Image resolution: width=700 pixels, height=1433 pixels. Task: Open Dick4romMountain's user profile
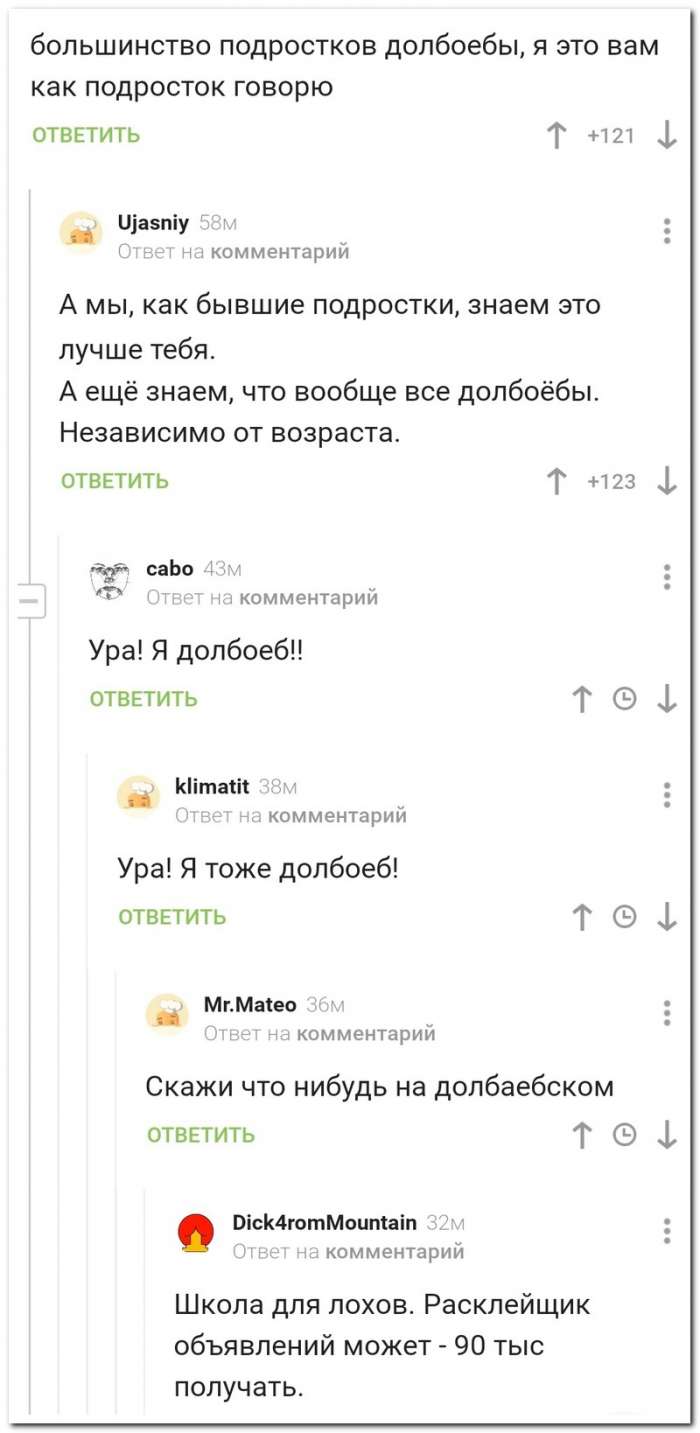(325, 1222)
